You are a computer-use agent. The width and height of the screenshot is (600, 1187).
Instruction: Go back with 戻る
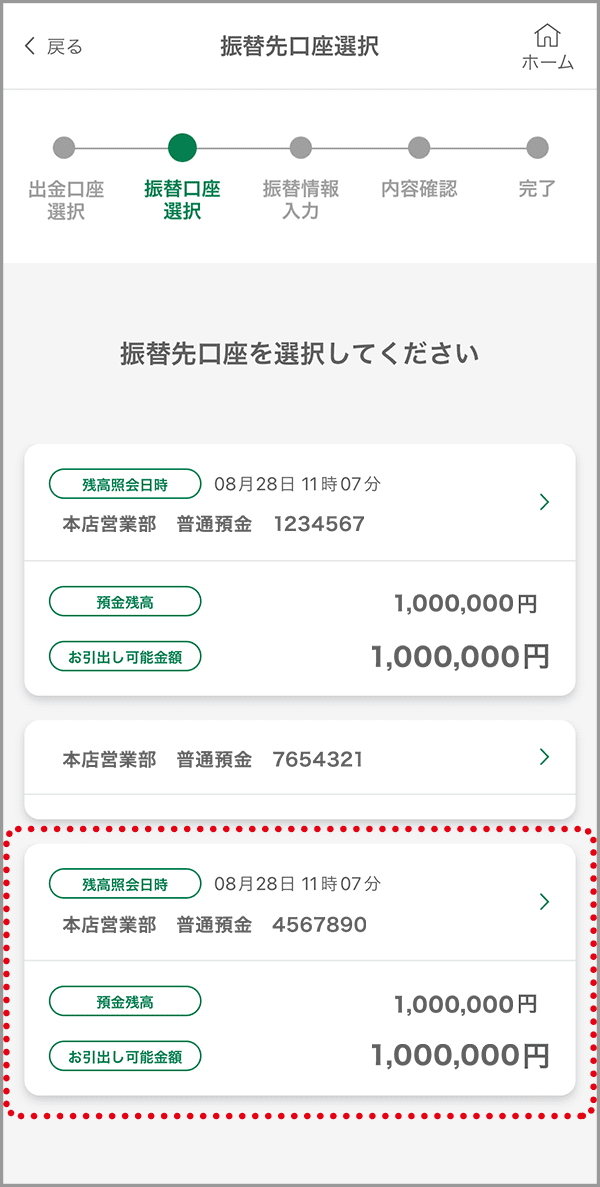click(x=53, y=47)
